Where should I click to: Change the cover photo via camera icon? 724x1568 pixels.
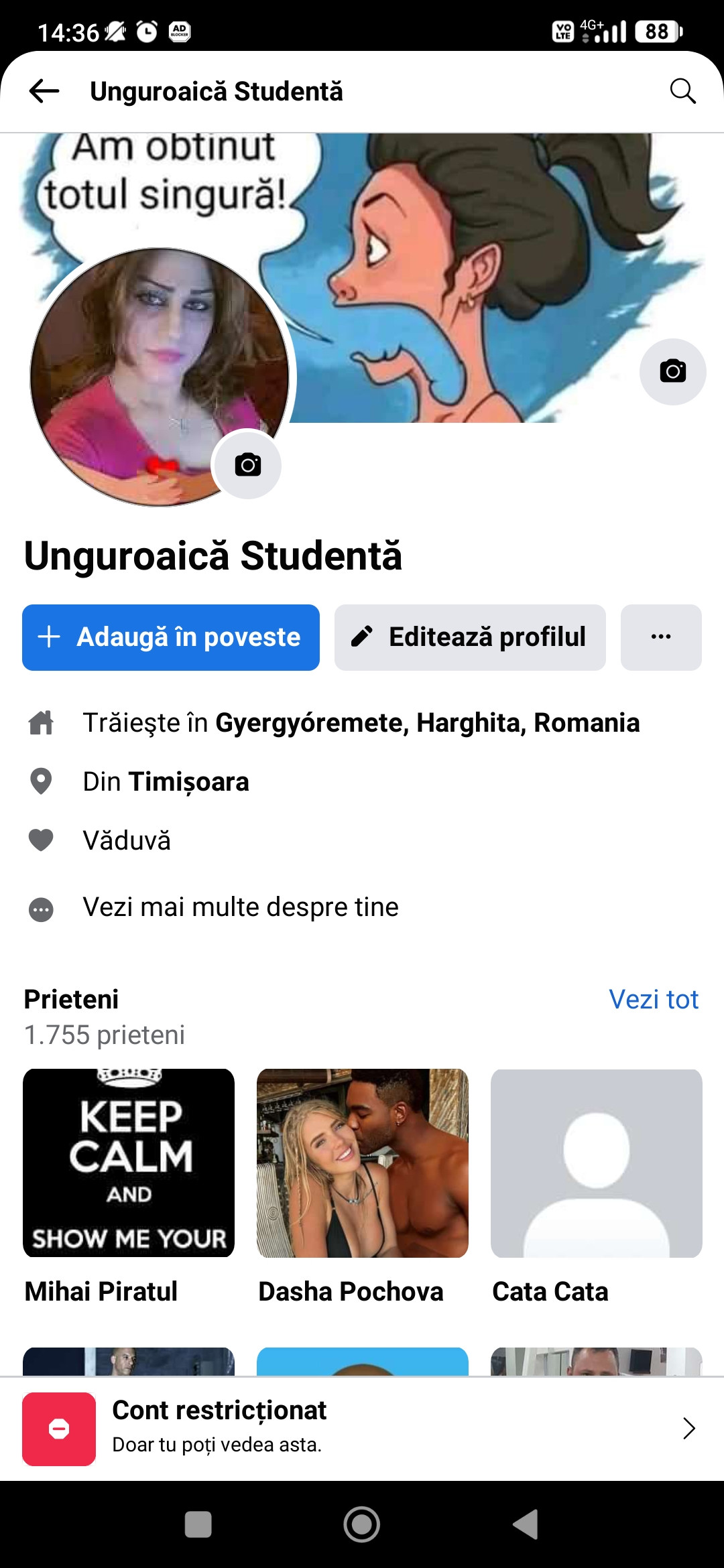pos(672,371)
